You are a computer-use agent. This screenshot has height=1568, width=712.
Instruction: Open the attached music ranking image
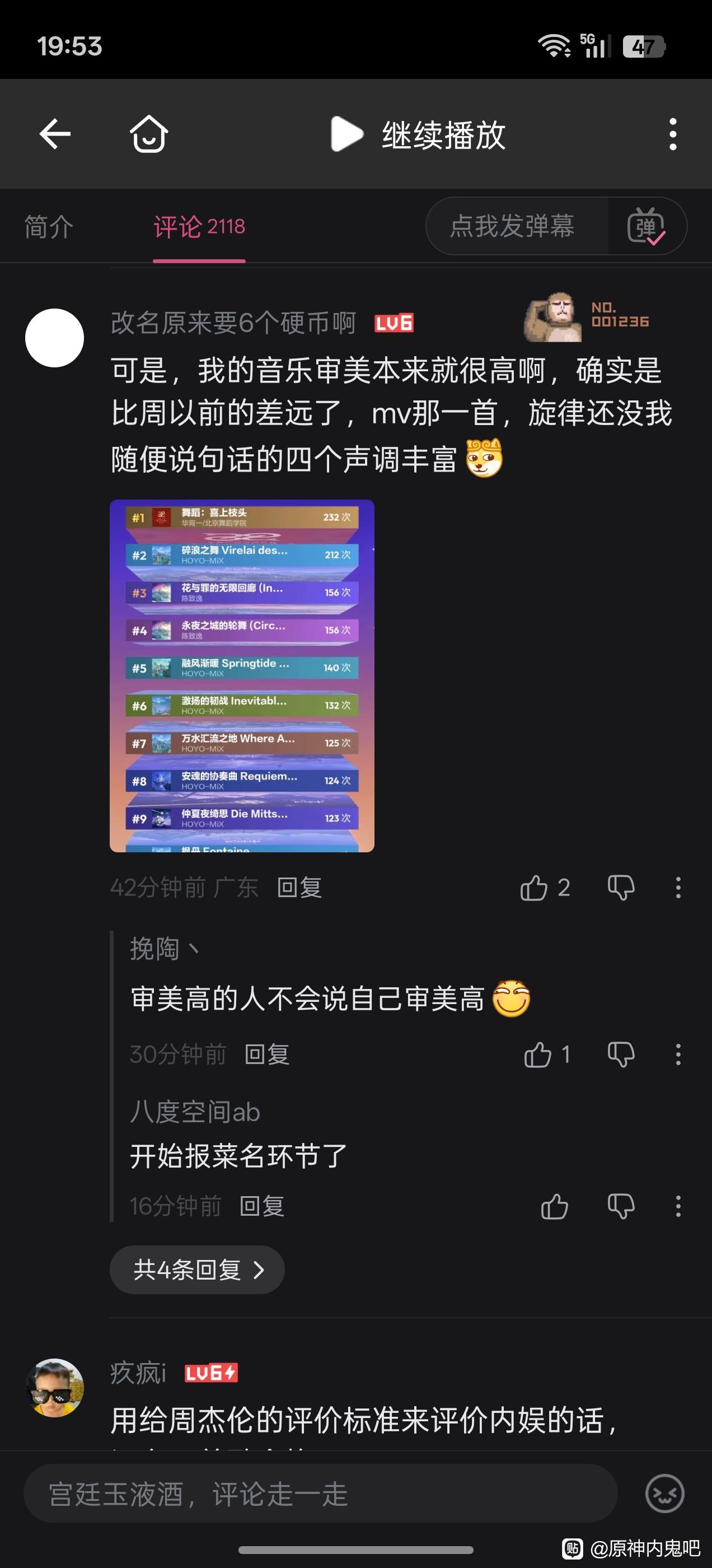coord(242,676)
